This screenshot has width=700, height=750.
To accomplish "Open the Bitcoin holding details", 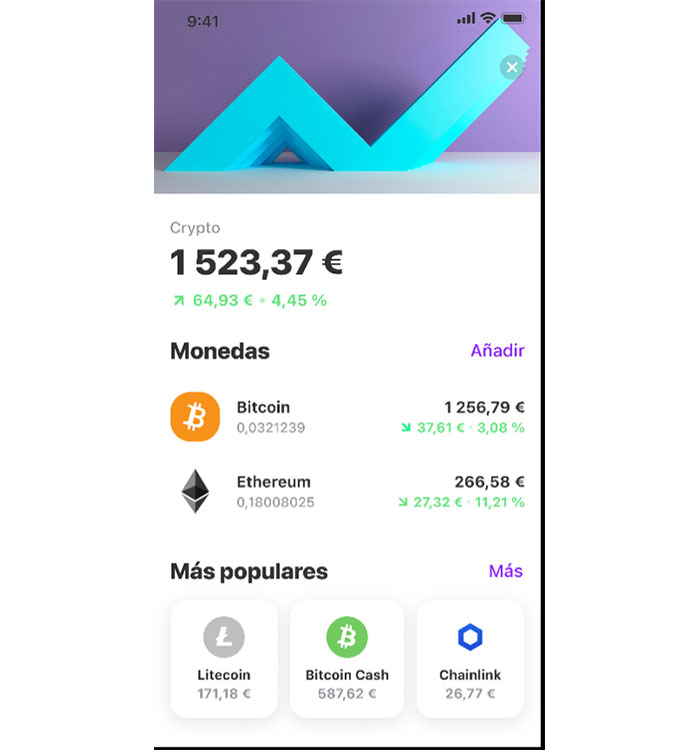I will pyautogui.click(x=347, y=417).
